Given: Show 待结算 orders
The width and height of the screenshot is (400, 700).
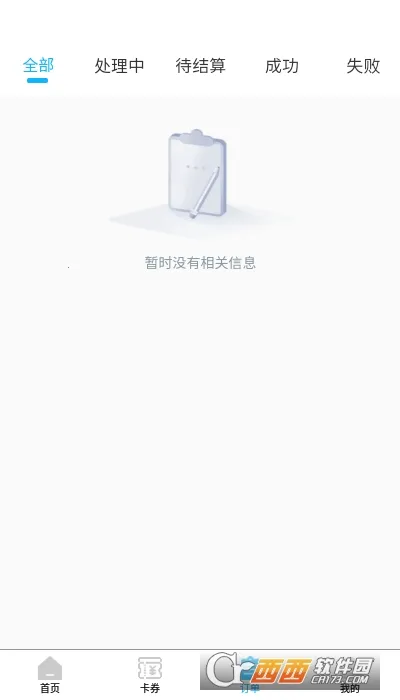Looking at the screenshot, I should click(200, 66).
